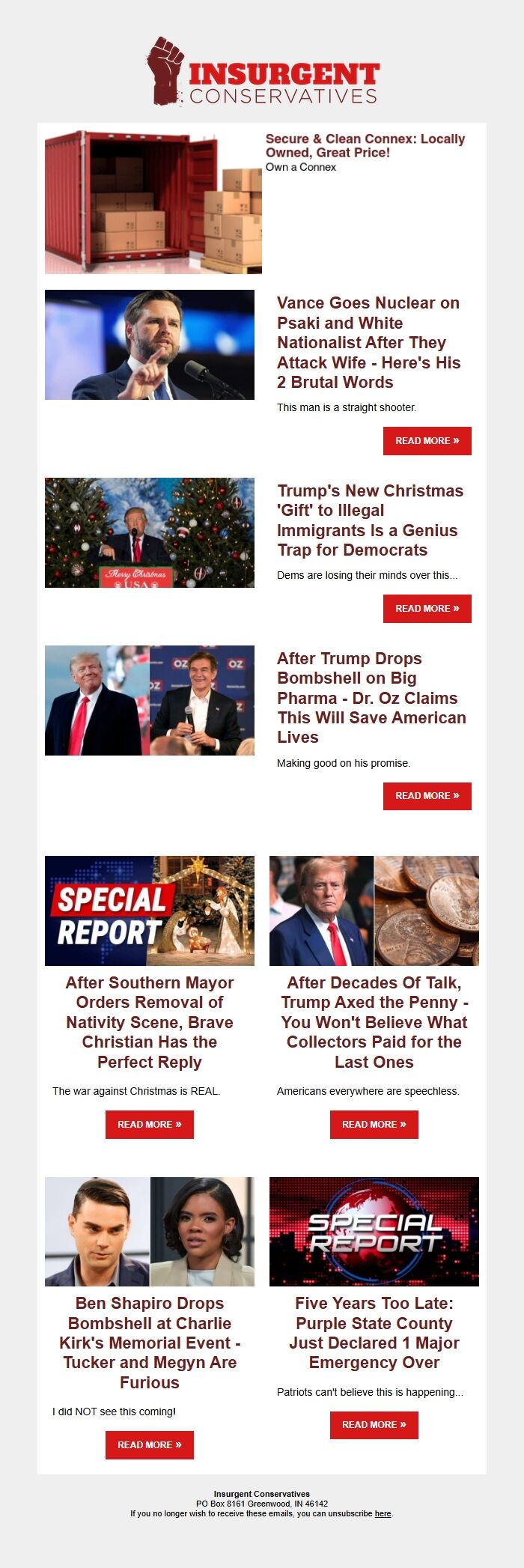
Task: Open the Trump and Dr. Oz photo
Action: tap(150, 700)
